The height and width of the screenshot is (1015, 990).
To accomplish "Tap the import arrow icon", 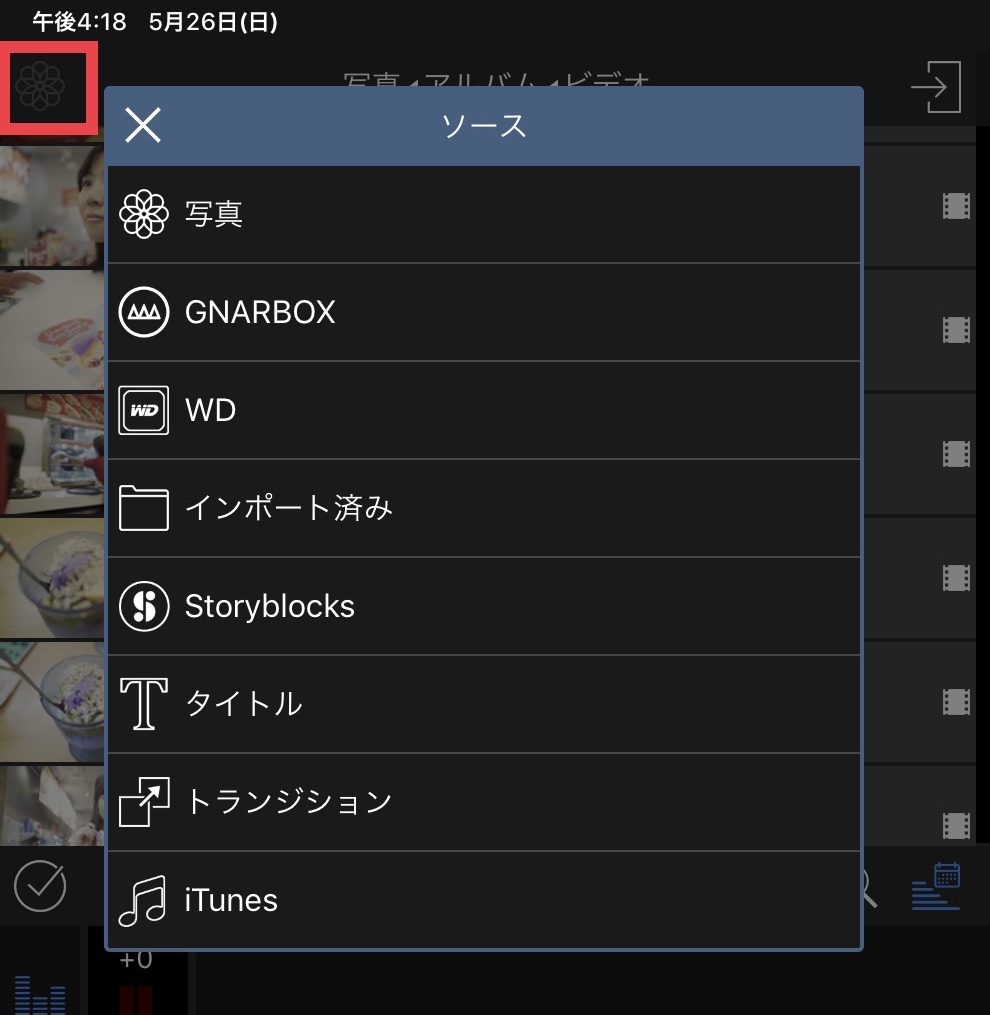I will 935,87.
